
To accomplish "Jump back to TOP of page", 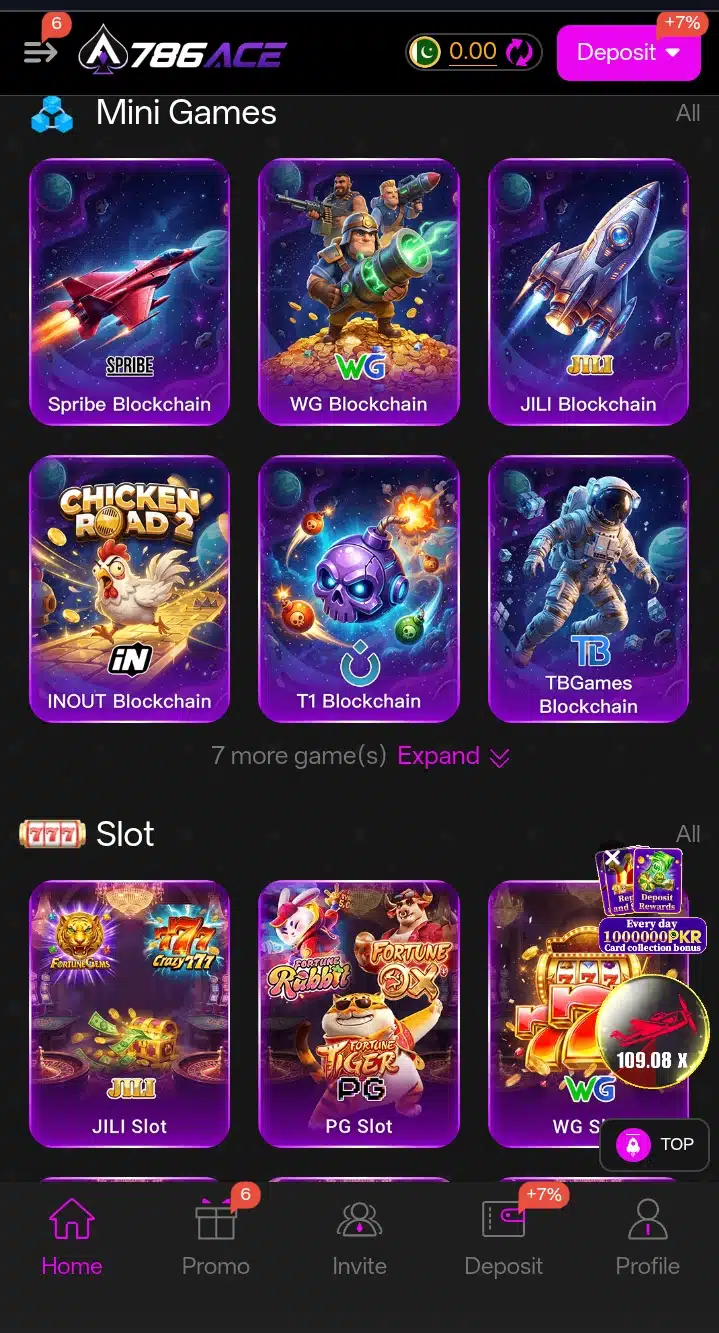I will (654, 1144).
